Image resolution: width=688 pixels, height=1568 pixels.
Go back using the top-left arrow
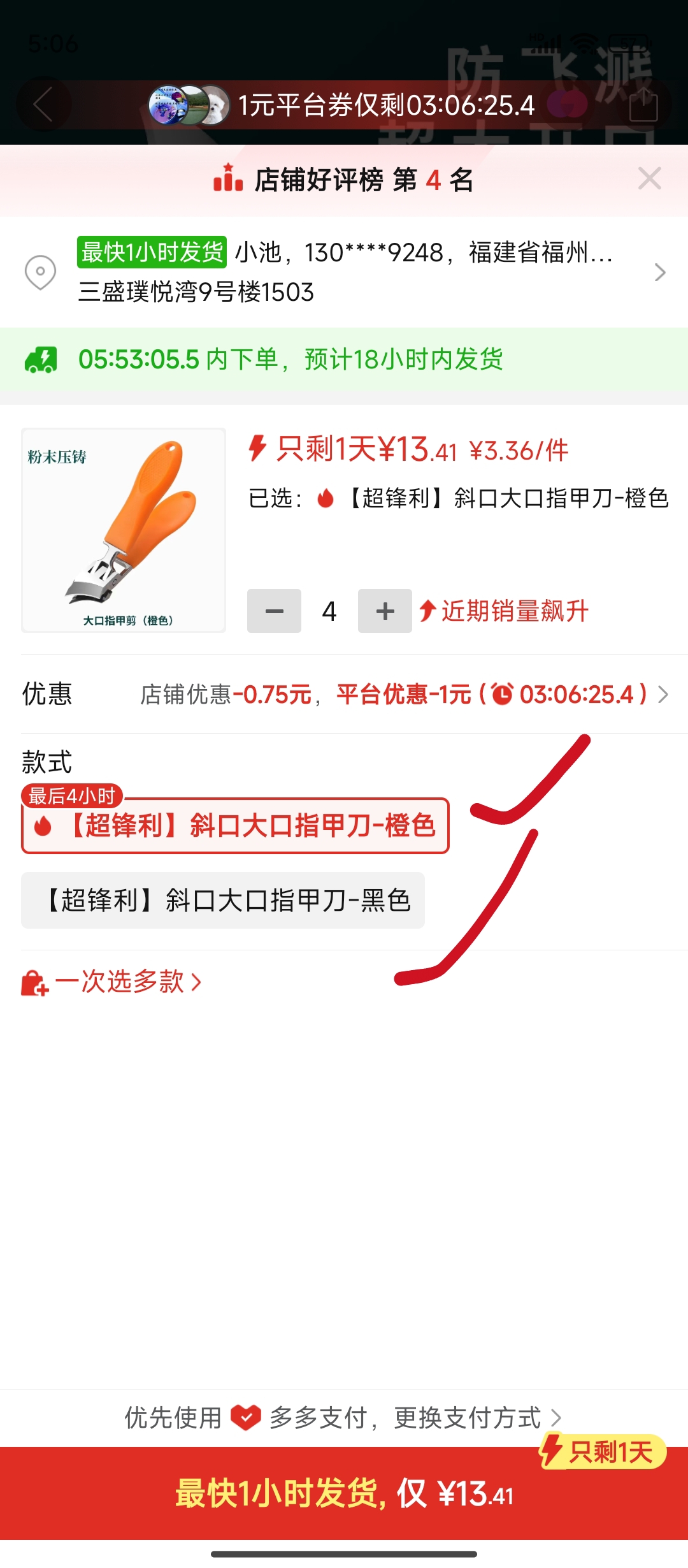tap(43, 105)
